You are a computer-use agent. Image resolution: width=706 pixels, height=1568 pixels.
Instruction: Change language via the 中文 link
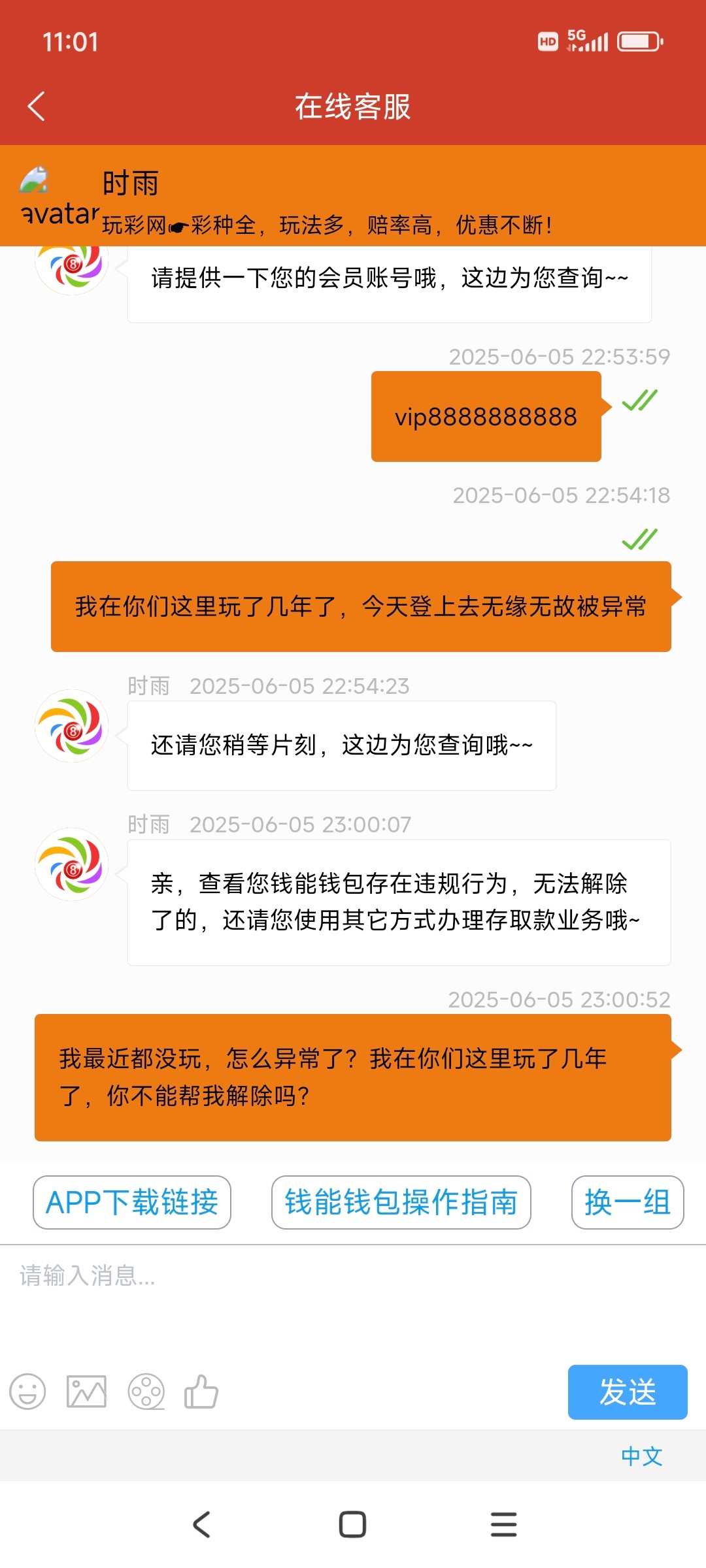(x=641, y=1456)
